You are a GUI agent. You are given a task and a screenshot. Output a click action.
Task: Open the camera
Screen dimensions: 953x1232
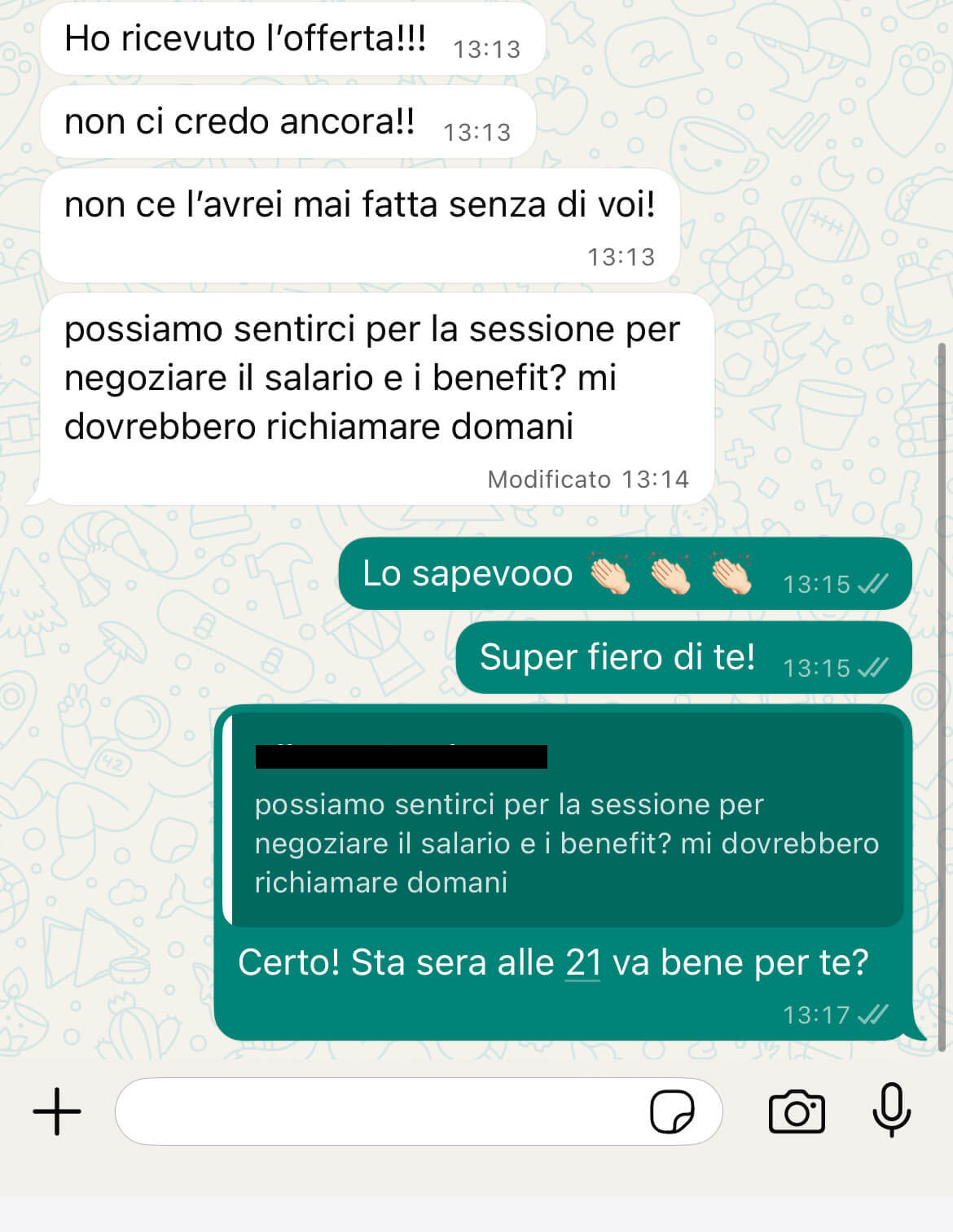pyautogui.click(x=797, y=1111)
